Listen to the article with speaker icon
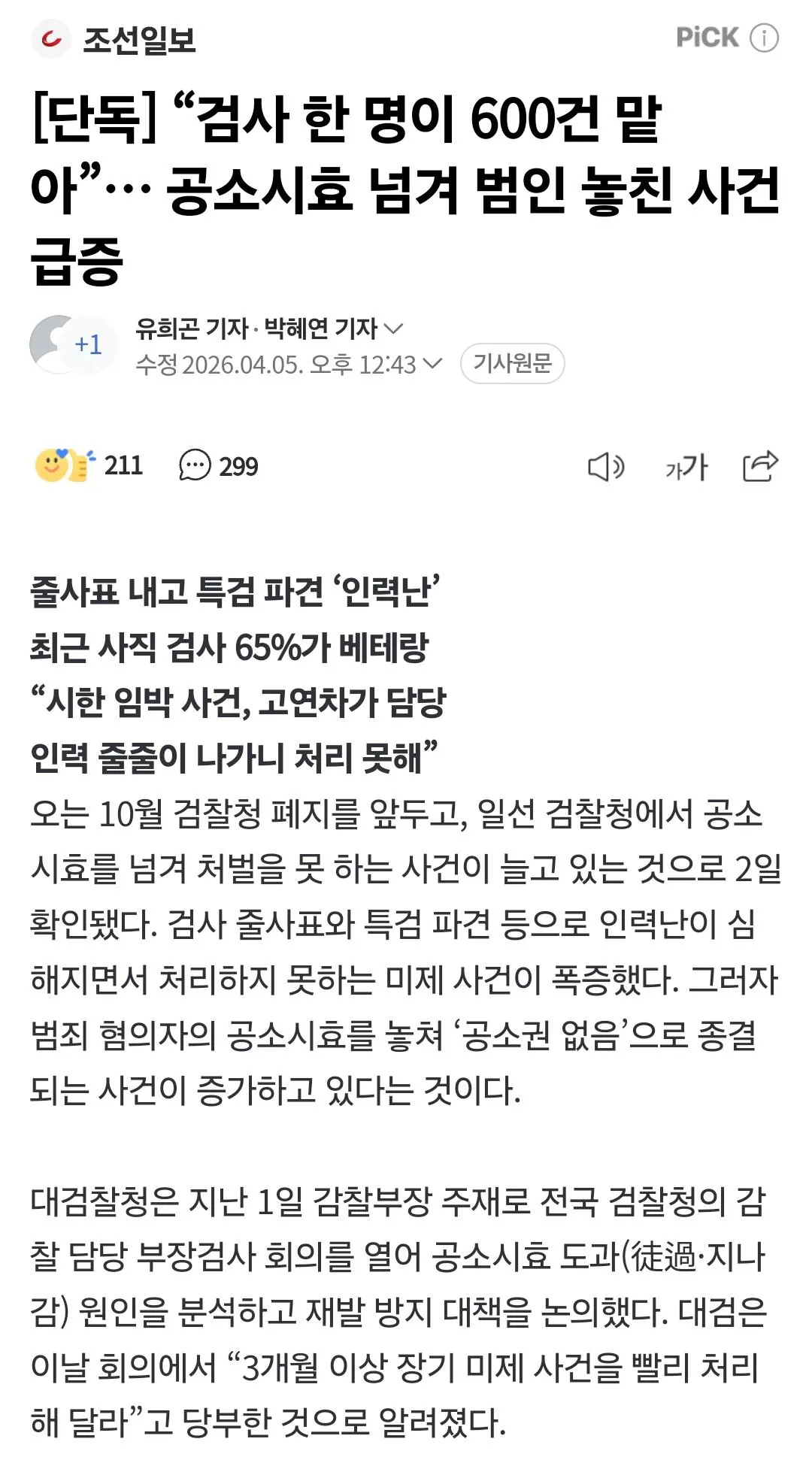The image size is (812, 1460). click(605, 467)
